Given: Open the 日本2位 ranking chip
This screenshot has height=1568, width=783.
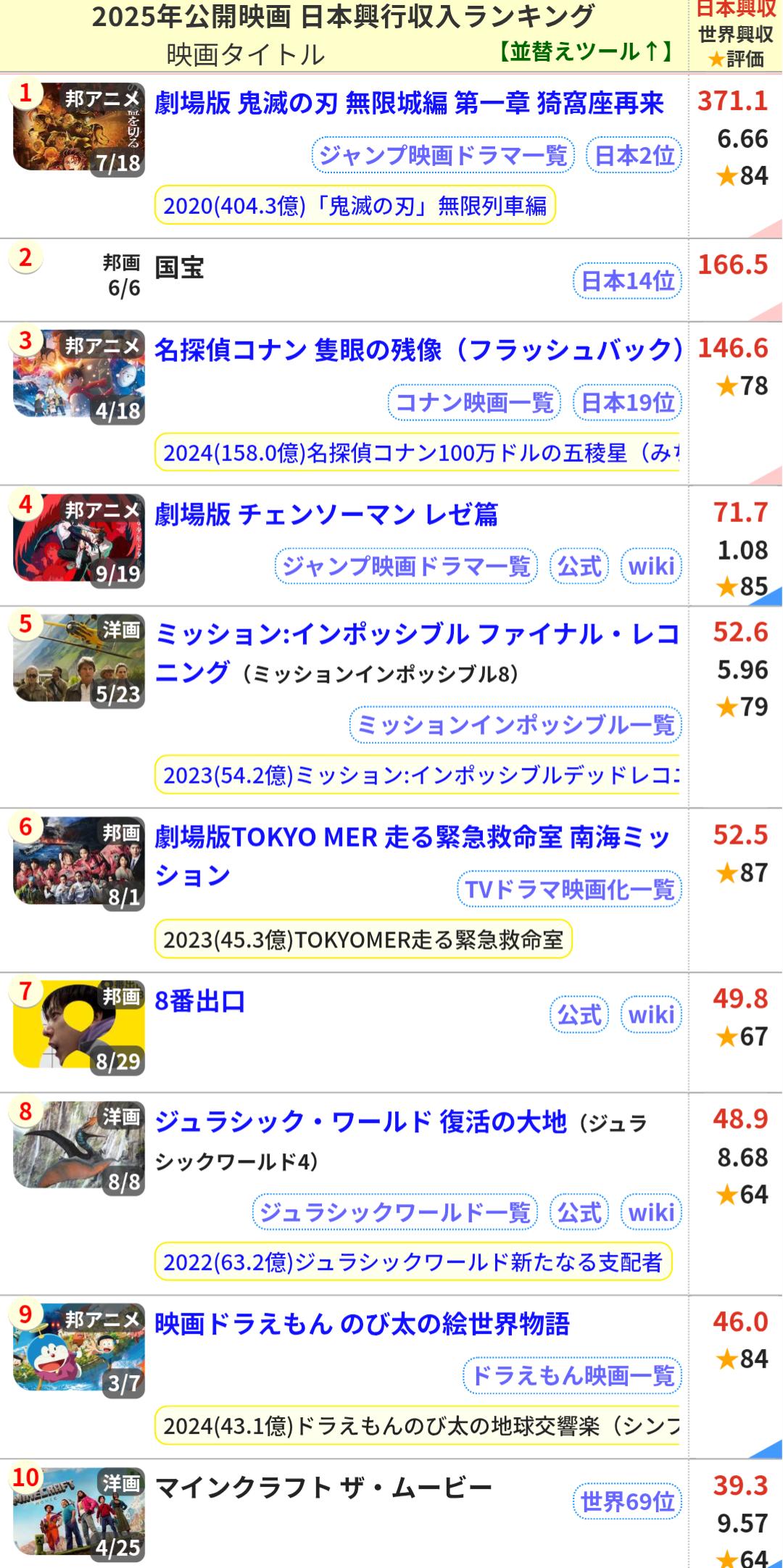Looking at the screenshot, I should pos(634,155).
